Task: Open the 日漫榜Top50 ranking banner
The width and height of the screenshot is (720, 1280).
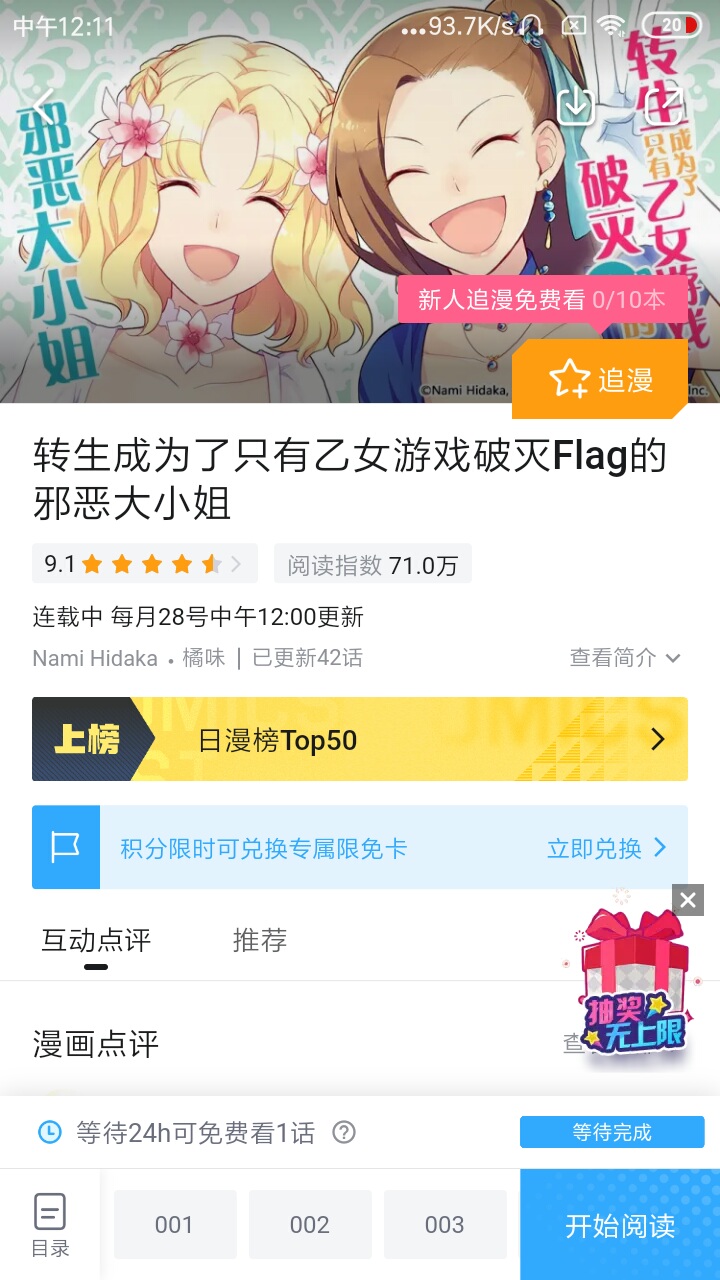Action: point(360,739)
